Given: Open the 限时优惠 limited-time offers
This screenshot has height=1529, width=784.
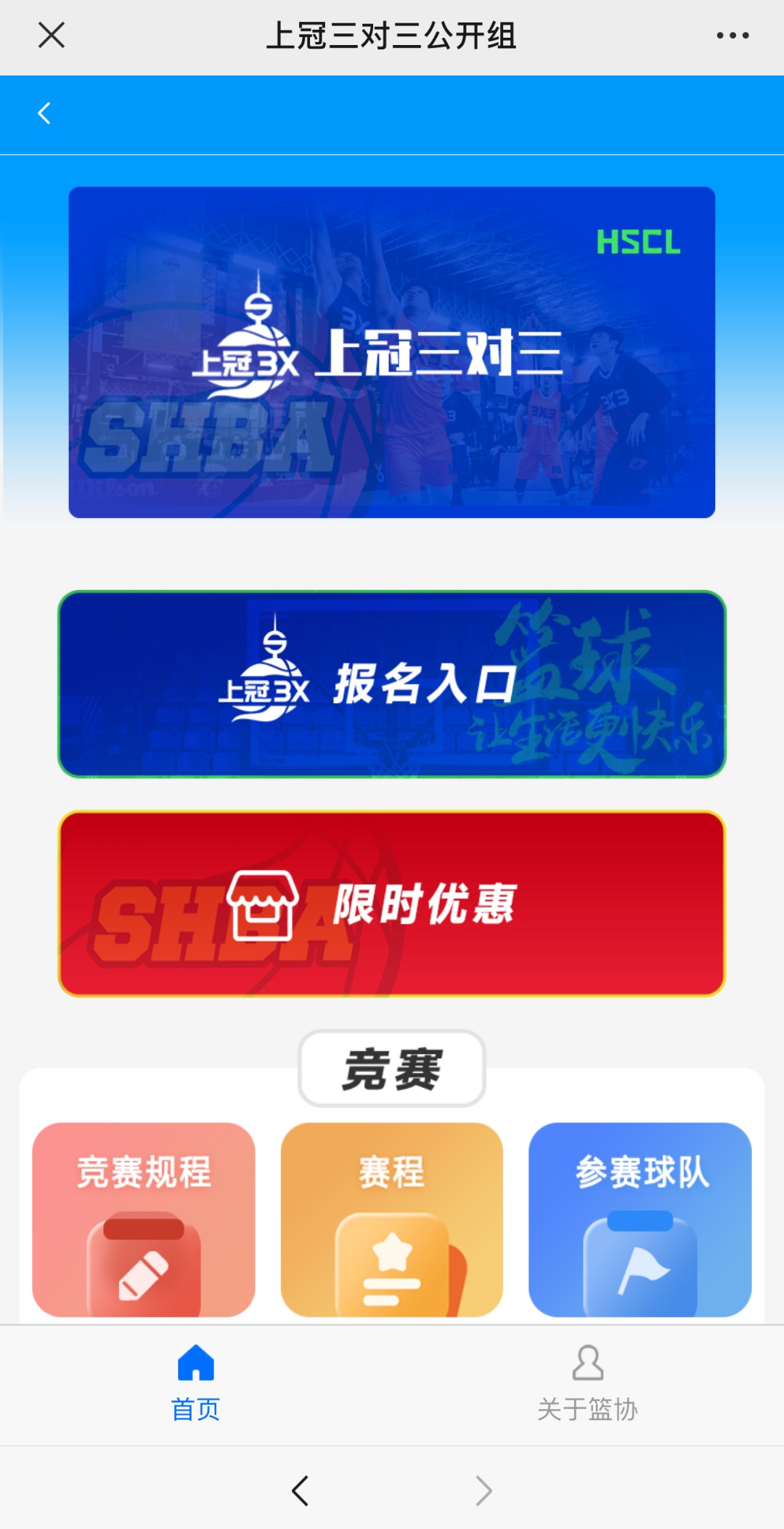Looking at the screenshot, I should [x=392, y=904].
